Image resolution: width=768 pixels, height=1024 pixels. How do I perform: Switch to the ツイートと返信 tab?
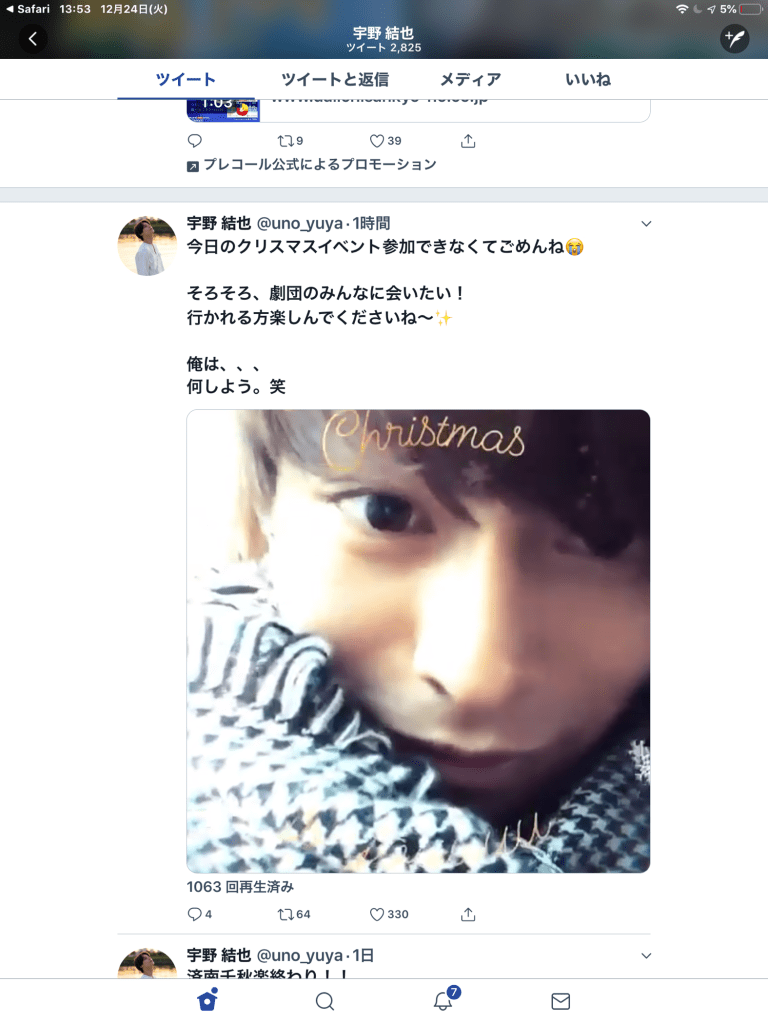click(334, 79)
